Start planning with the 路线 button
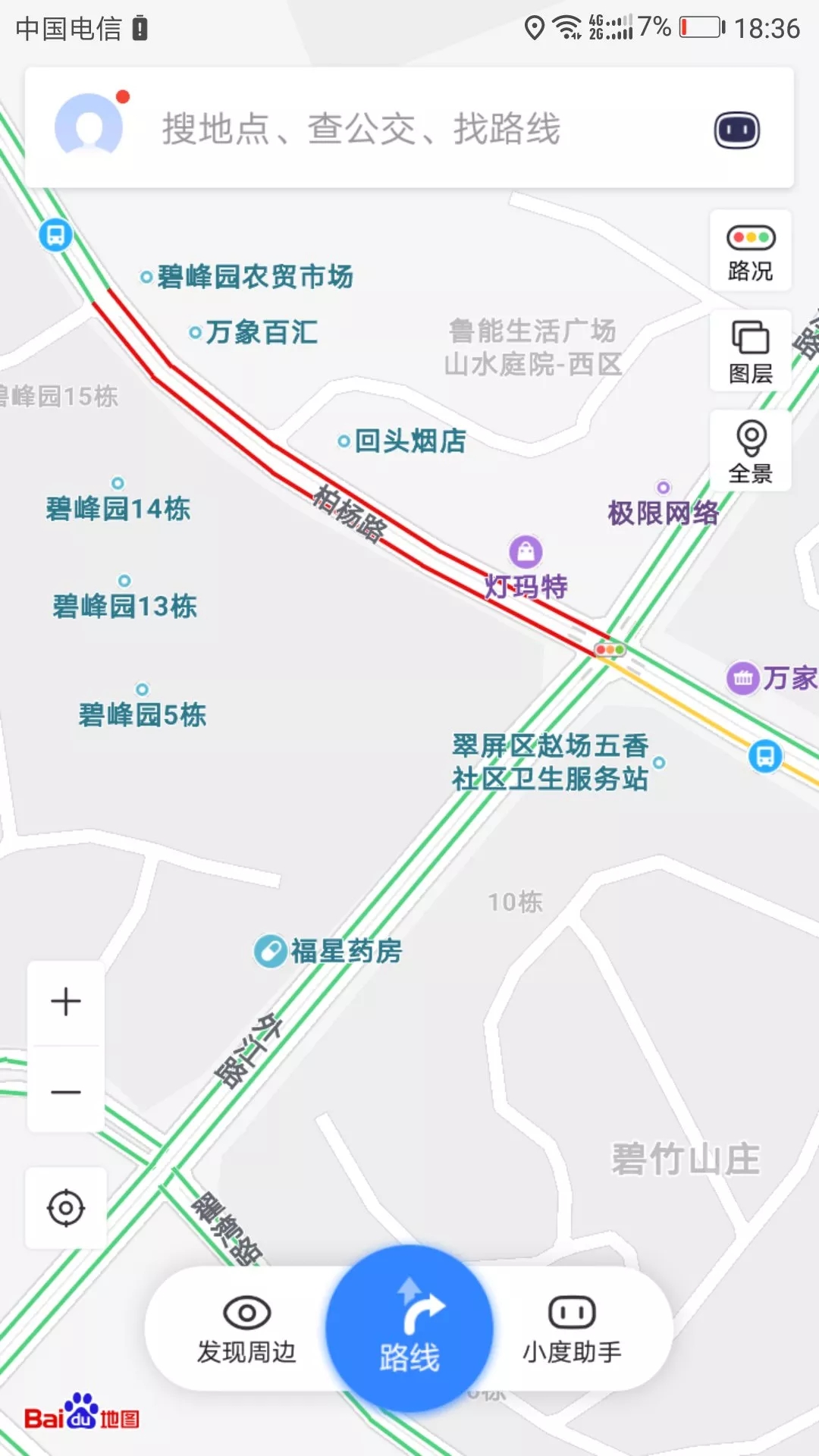 [409, 1329]
